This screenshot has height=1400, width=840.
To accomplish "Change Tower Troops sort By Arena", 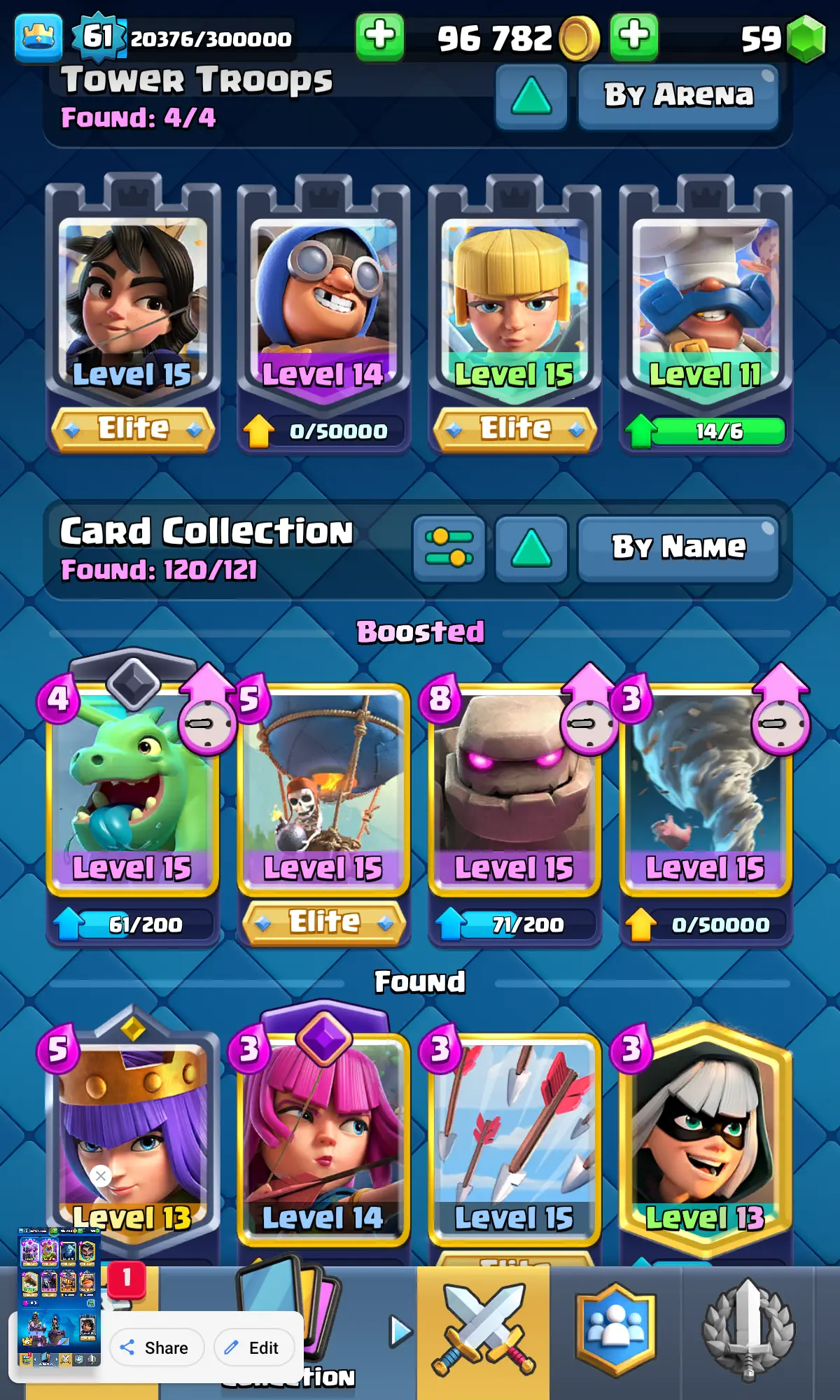I will coord(678,96).
